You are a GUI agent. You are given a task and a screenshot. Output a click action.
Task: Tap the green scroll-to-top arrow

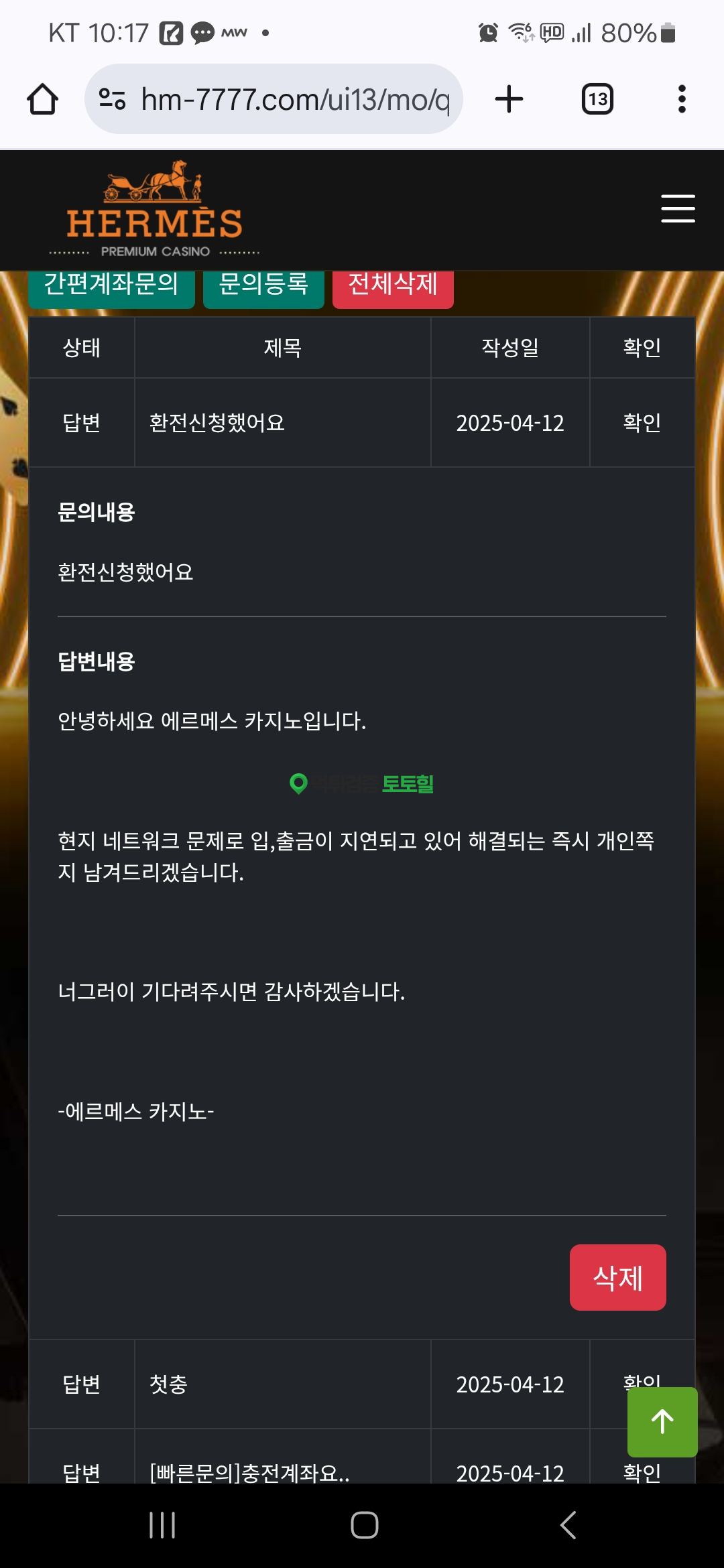click(x=662, y=1421)
